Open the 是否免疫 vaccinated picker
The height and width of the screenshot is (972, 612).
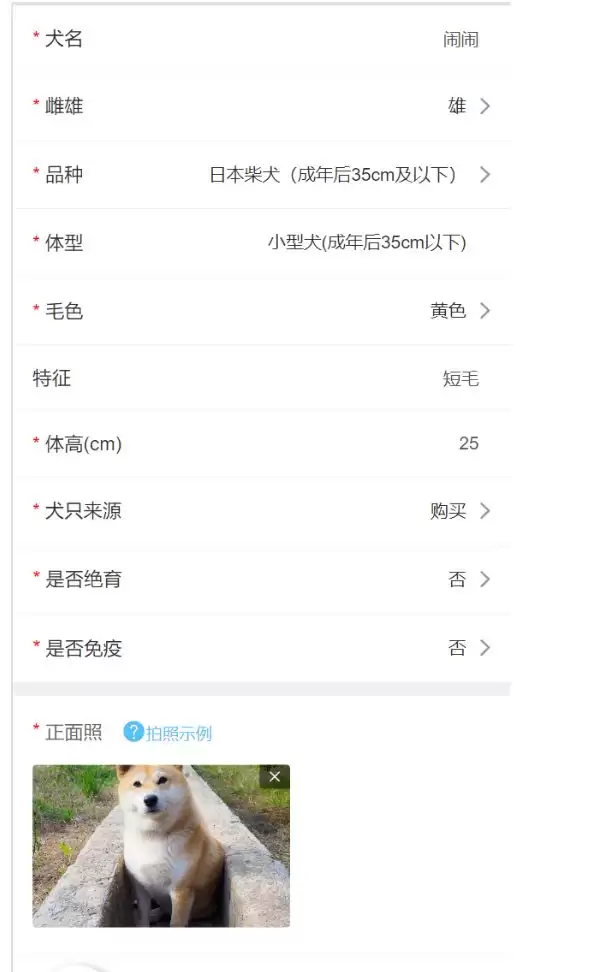(x=468, y=648)
